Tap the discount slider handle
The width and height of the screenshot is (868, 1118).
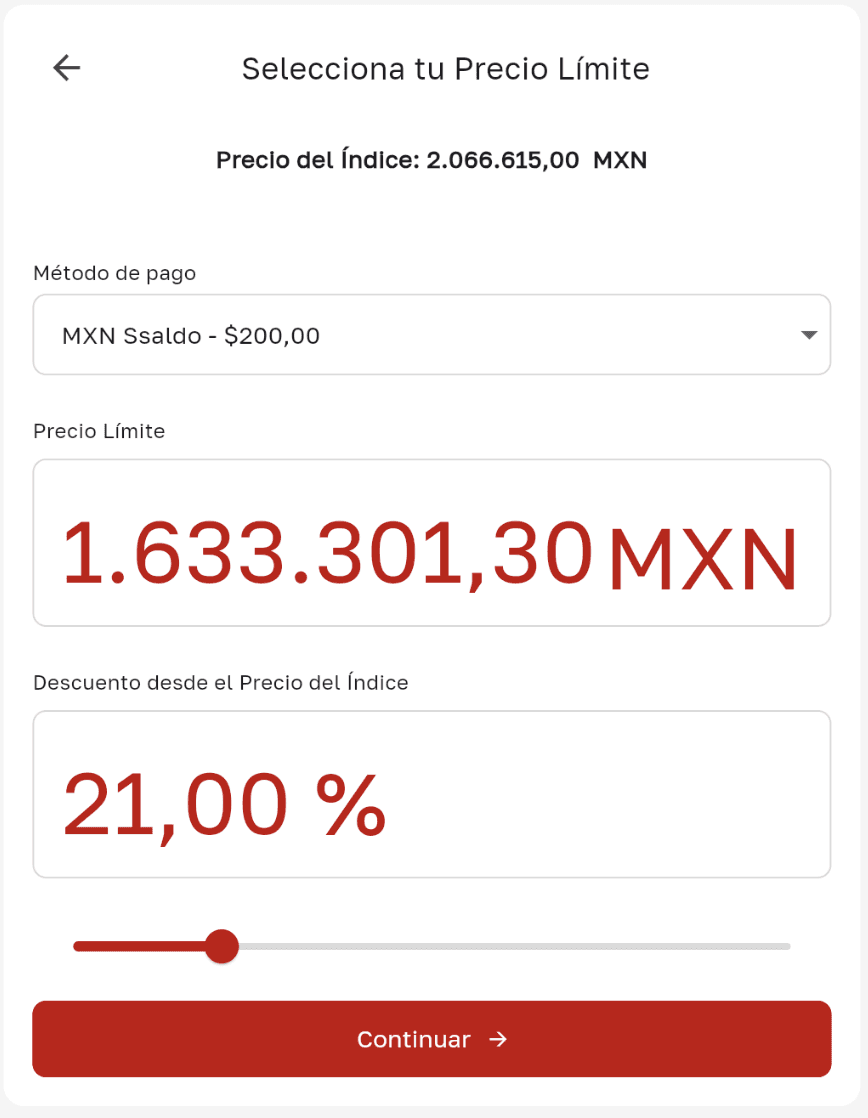point(221,946)
